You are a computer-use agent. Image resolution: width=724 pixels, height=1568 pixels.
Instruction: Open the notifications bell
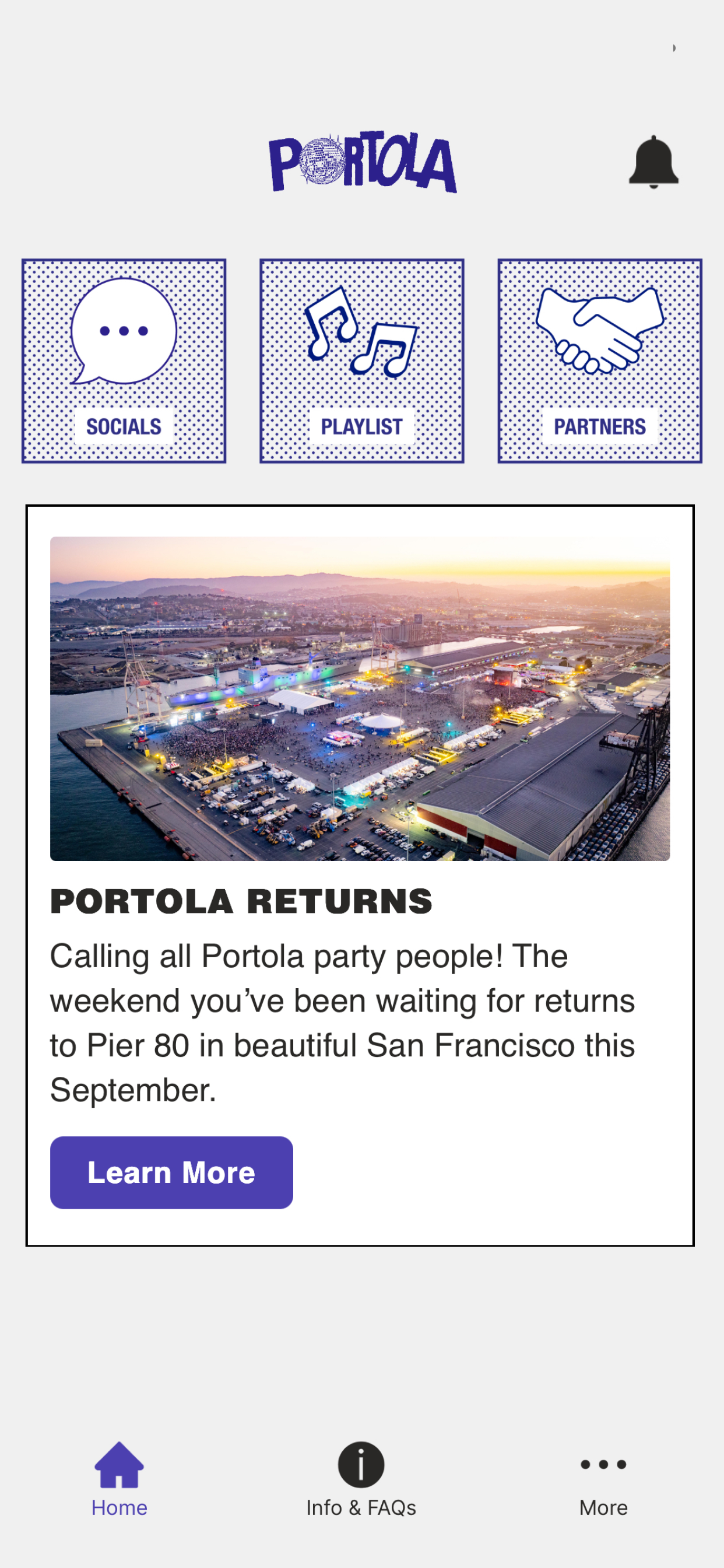[x=653, y=162]
